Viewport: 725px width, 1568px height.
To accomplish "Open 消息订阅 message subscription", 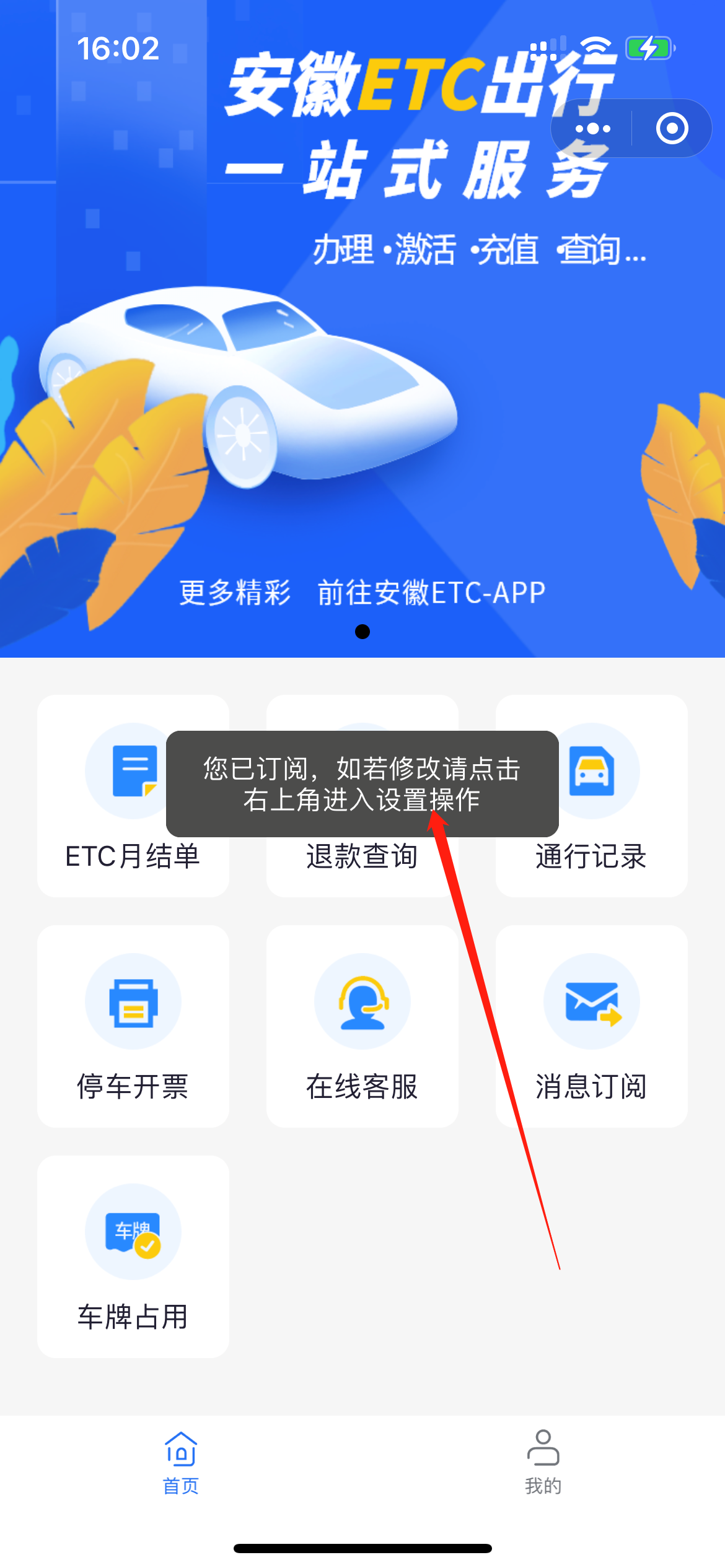I will coord(592,1026).
